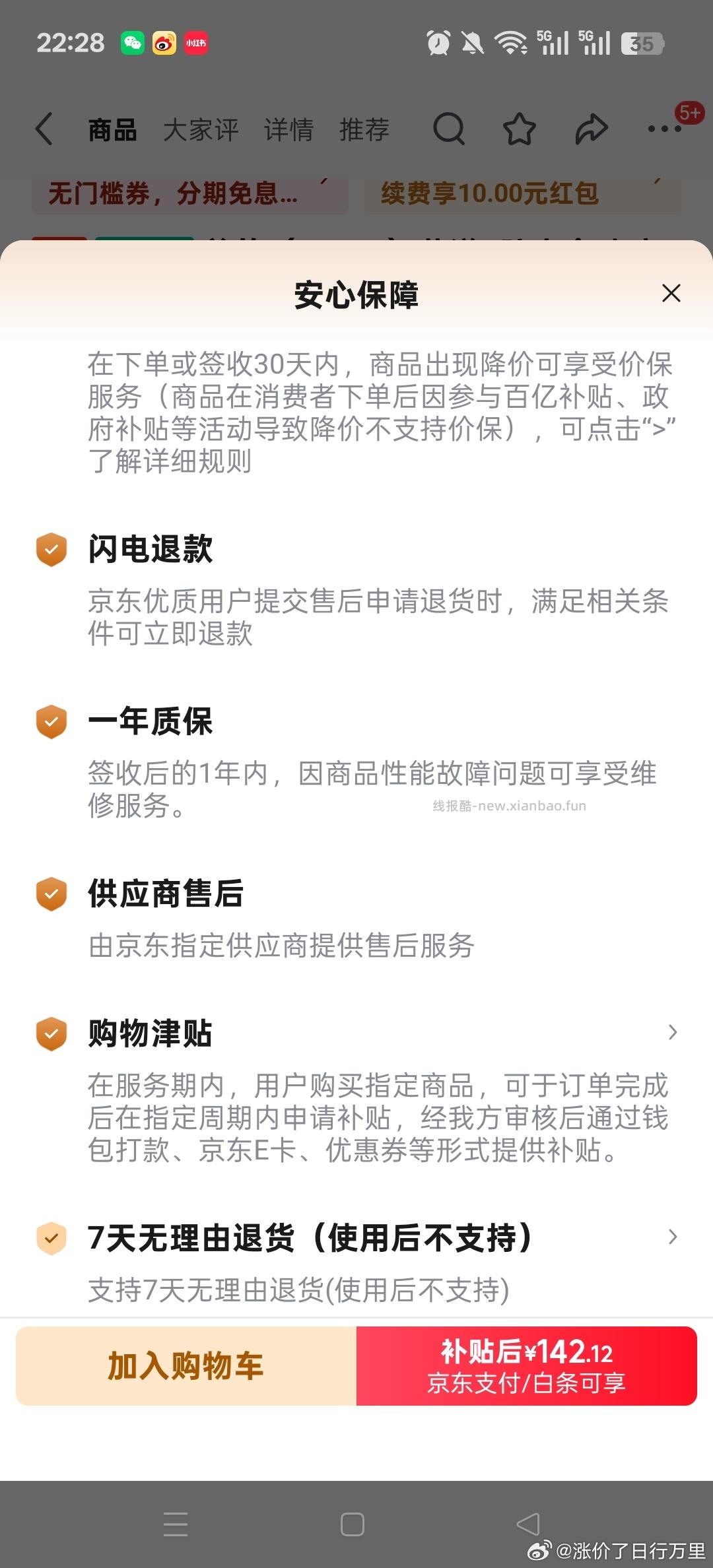Switch to the 推荐 tab
This screenshot has width=713, height=1568.
(x=364, y=129)
